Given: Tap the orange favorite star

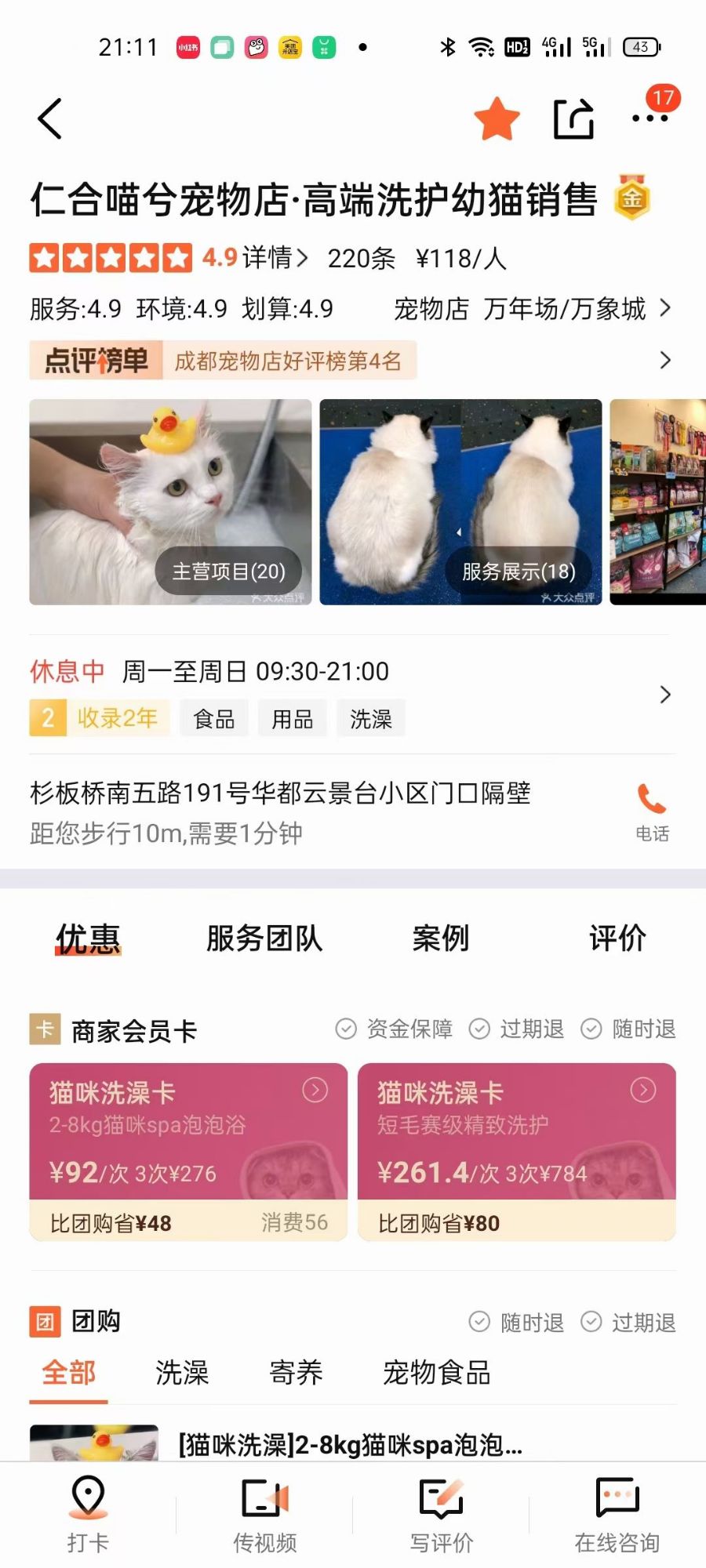Looking at the screenshot, I should coord(497,119).
